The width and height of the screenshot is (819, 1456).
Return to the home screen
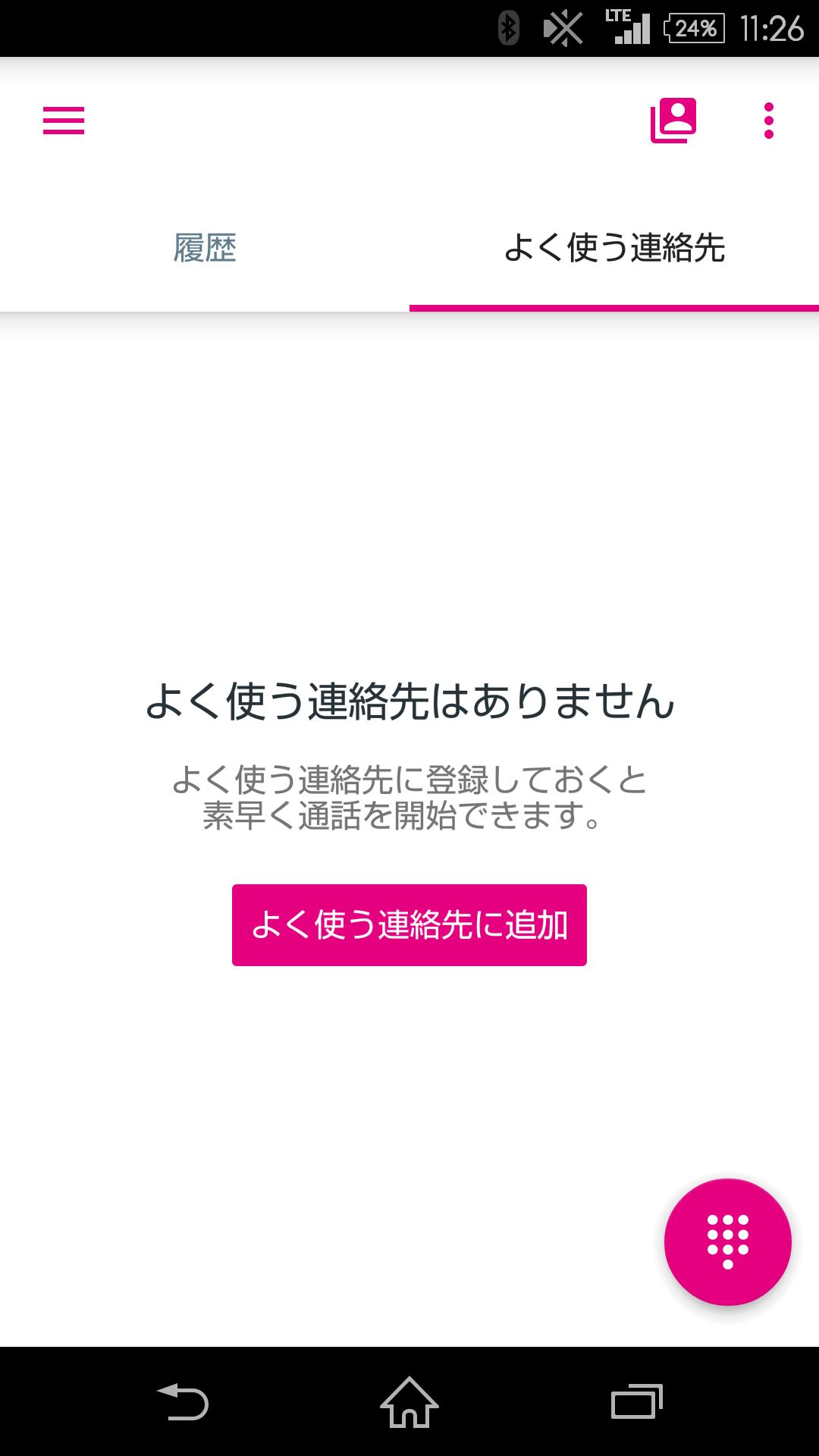(409, 1401)
